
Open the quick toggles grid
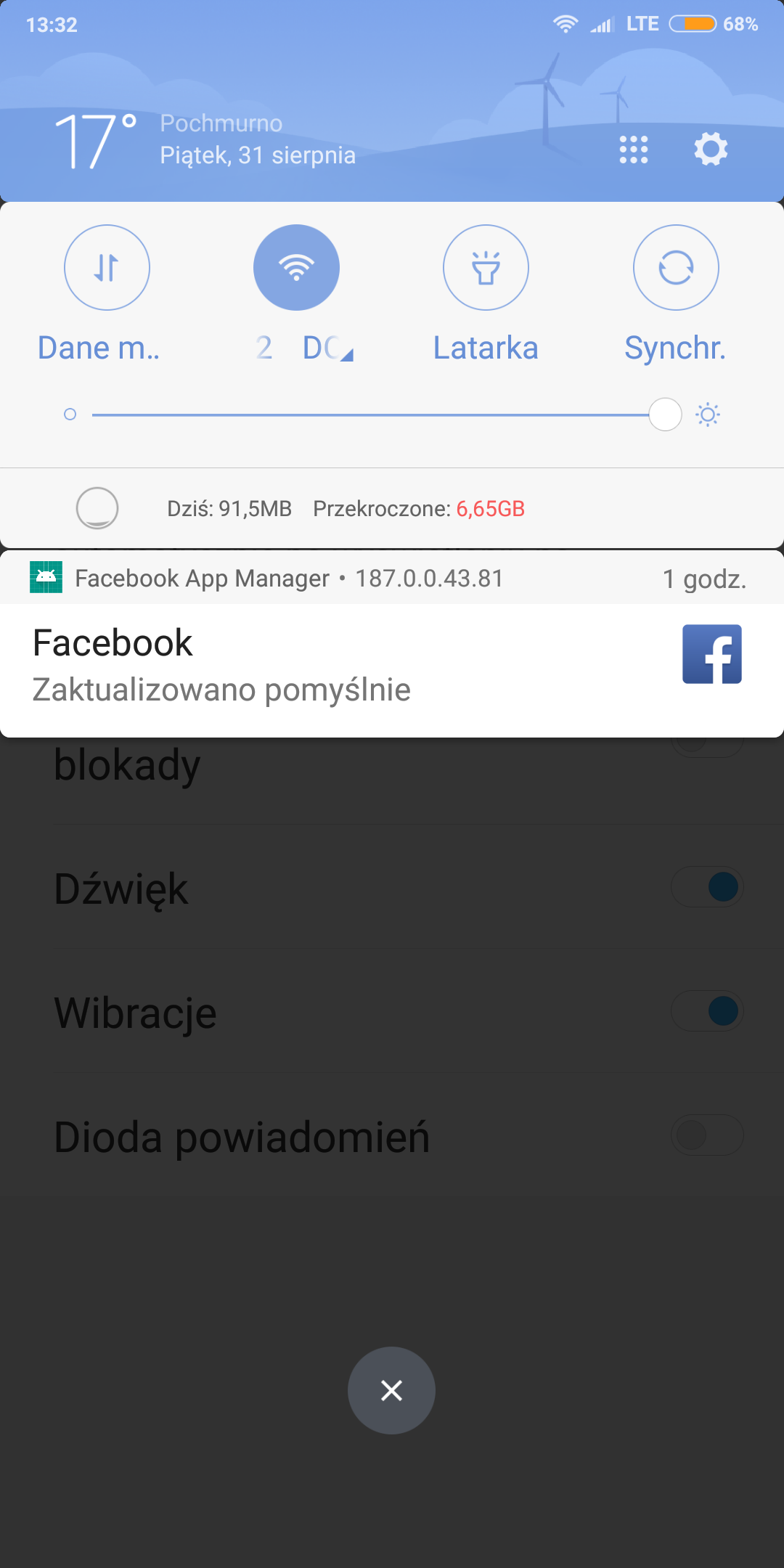(x=633, y=150)
